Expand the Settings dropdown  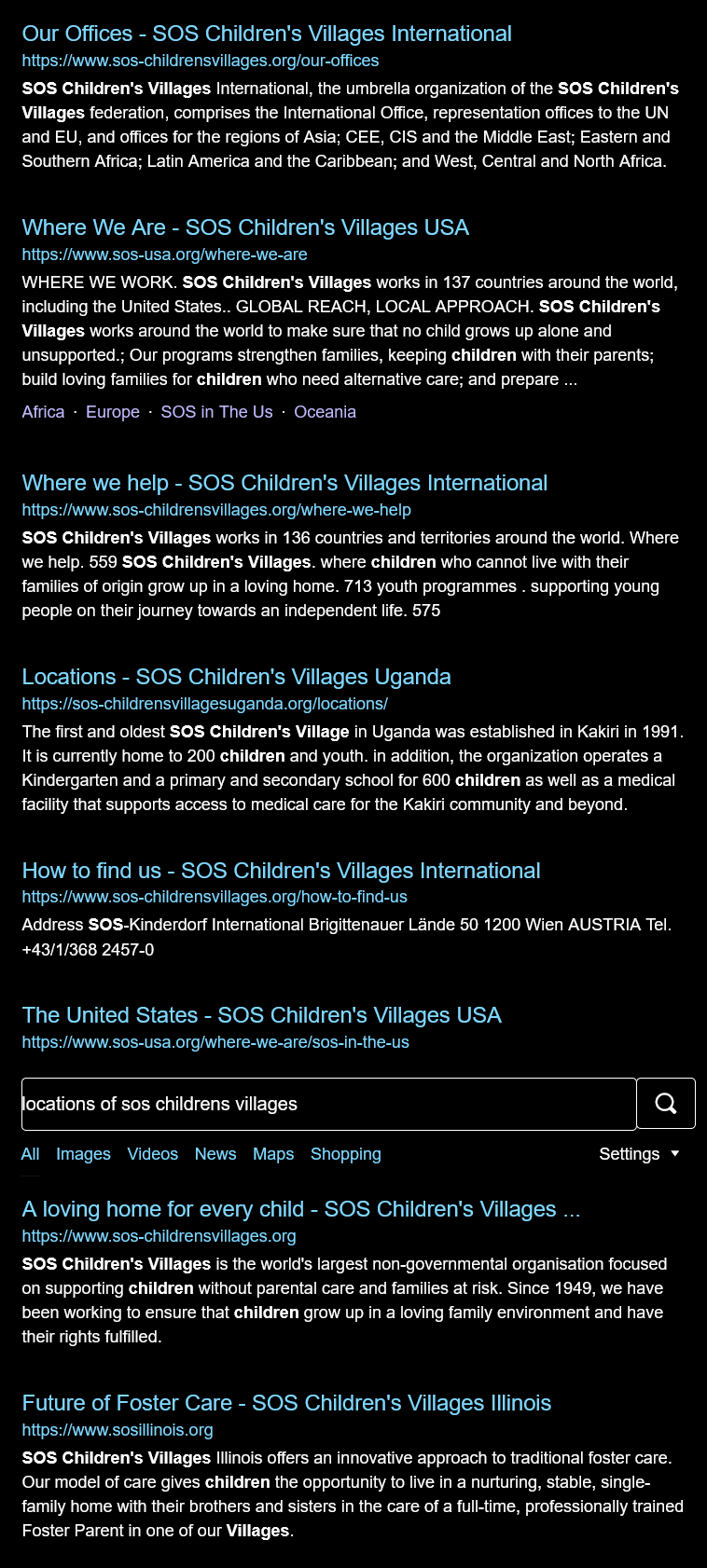click(x=640, y=1154)
